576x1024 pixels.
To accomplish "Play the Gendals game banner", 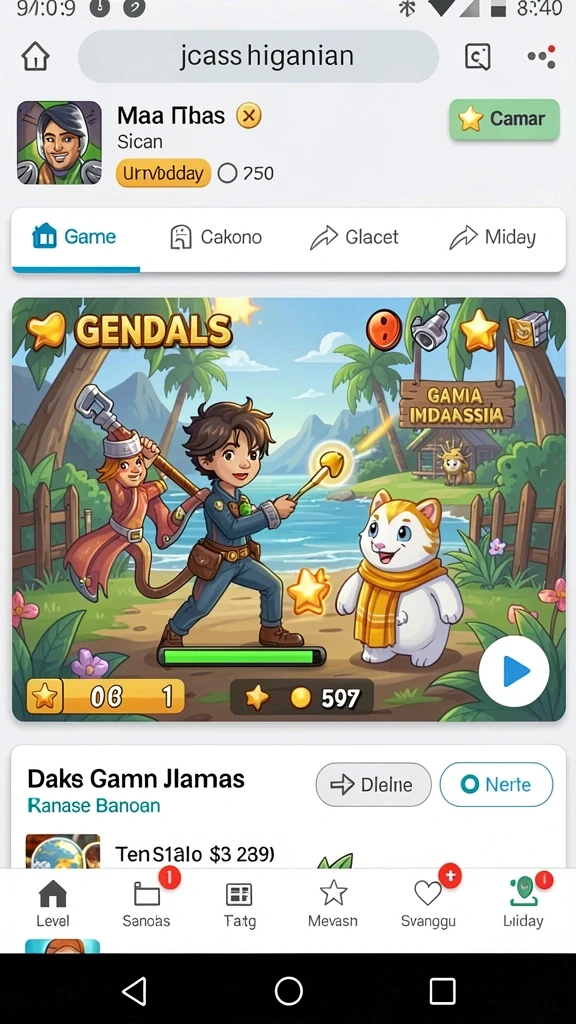I will 514,671.
